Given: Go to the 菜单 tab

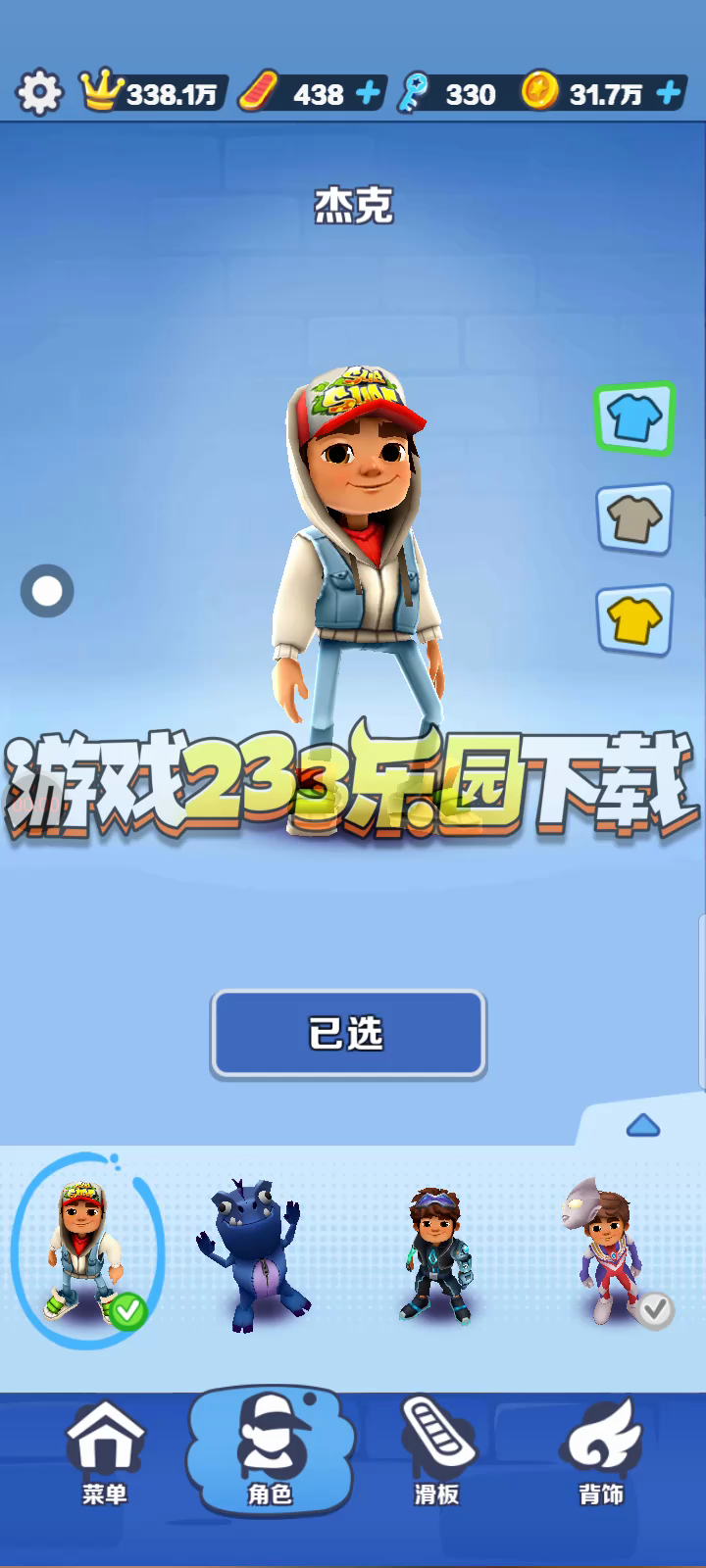Looking at the screenshot, I should 105,1452.
